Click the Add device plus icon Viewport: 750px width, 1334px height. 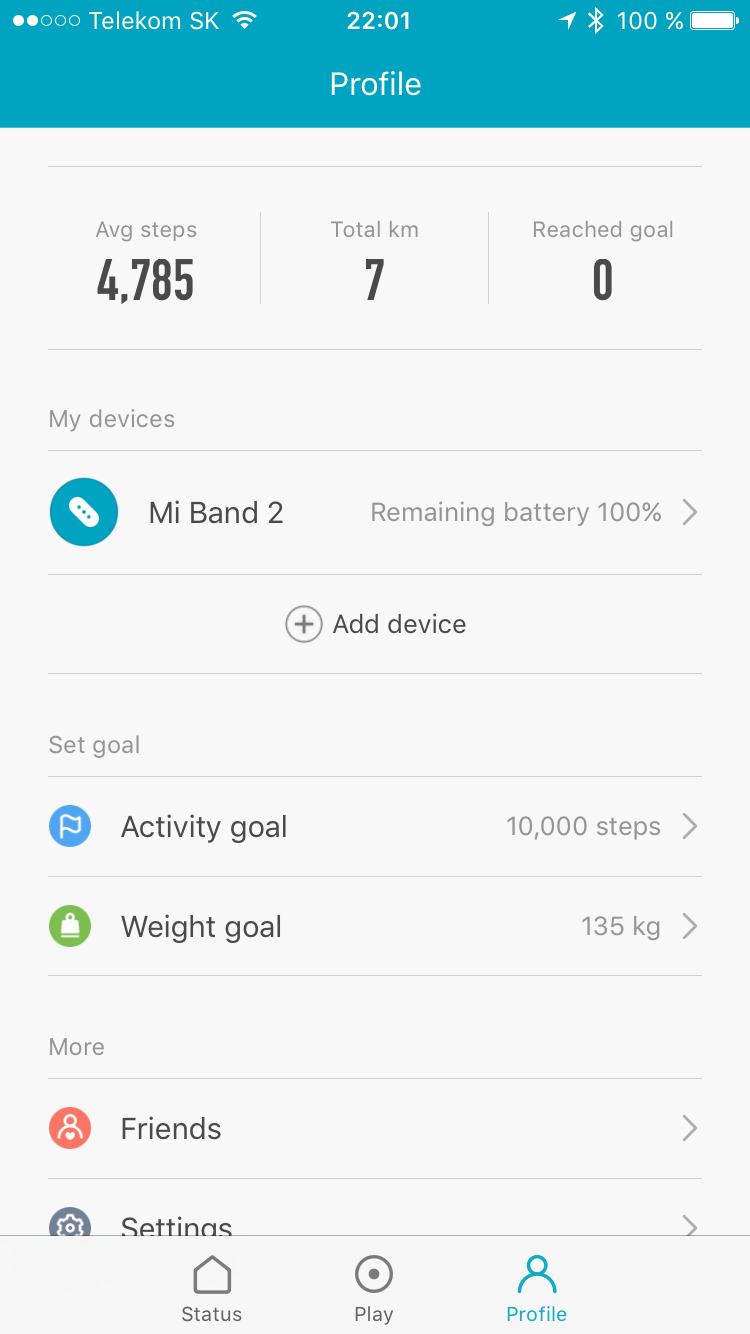[303, 623]
